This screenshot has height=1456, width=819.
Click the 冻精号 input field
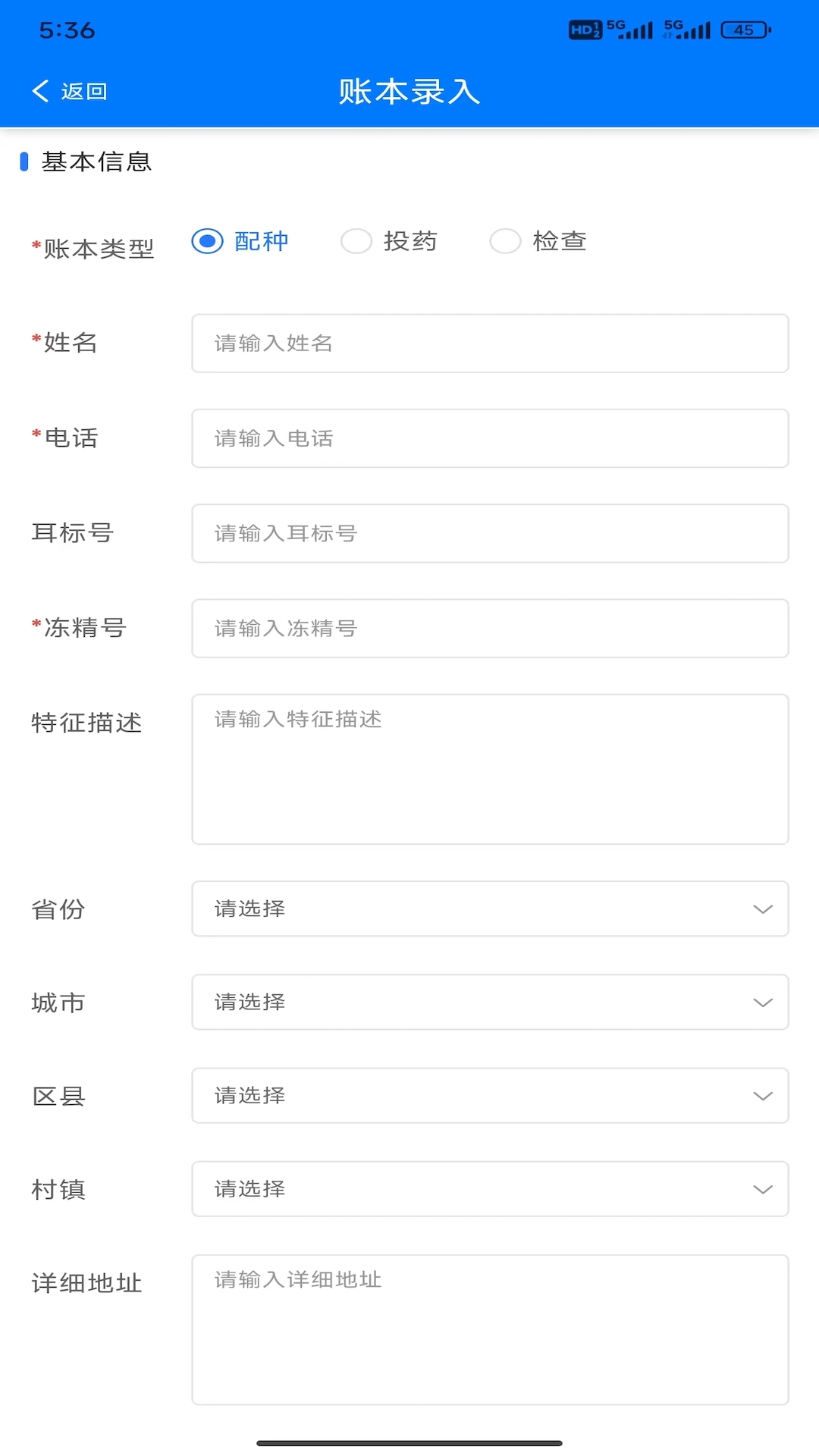click(491, 628)
